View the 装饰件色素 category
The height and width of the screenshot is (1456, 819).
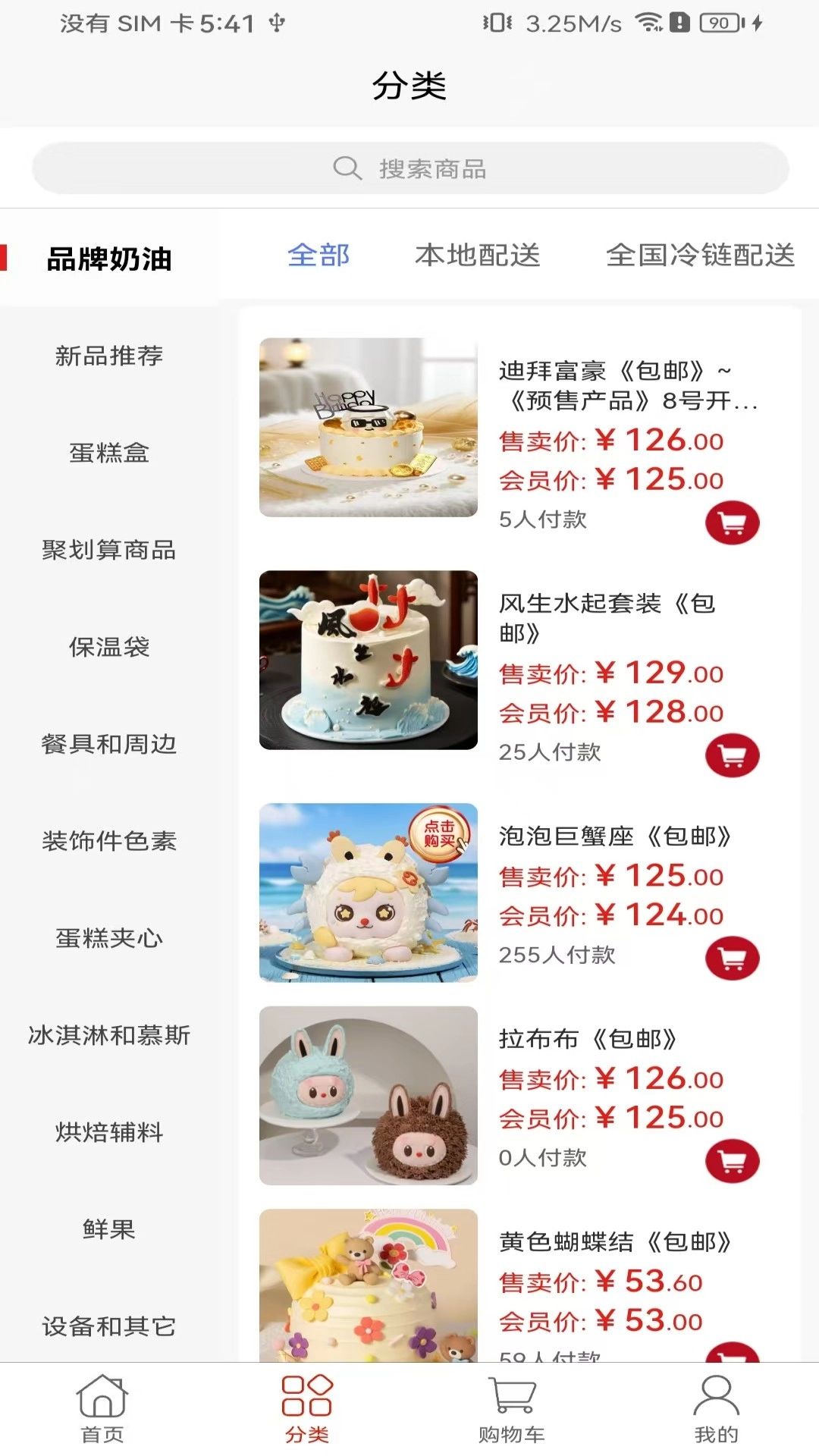(x=109, y=841)
